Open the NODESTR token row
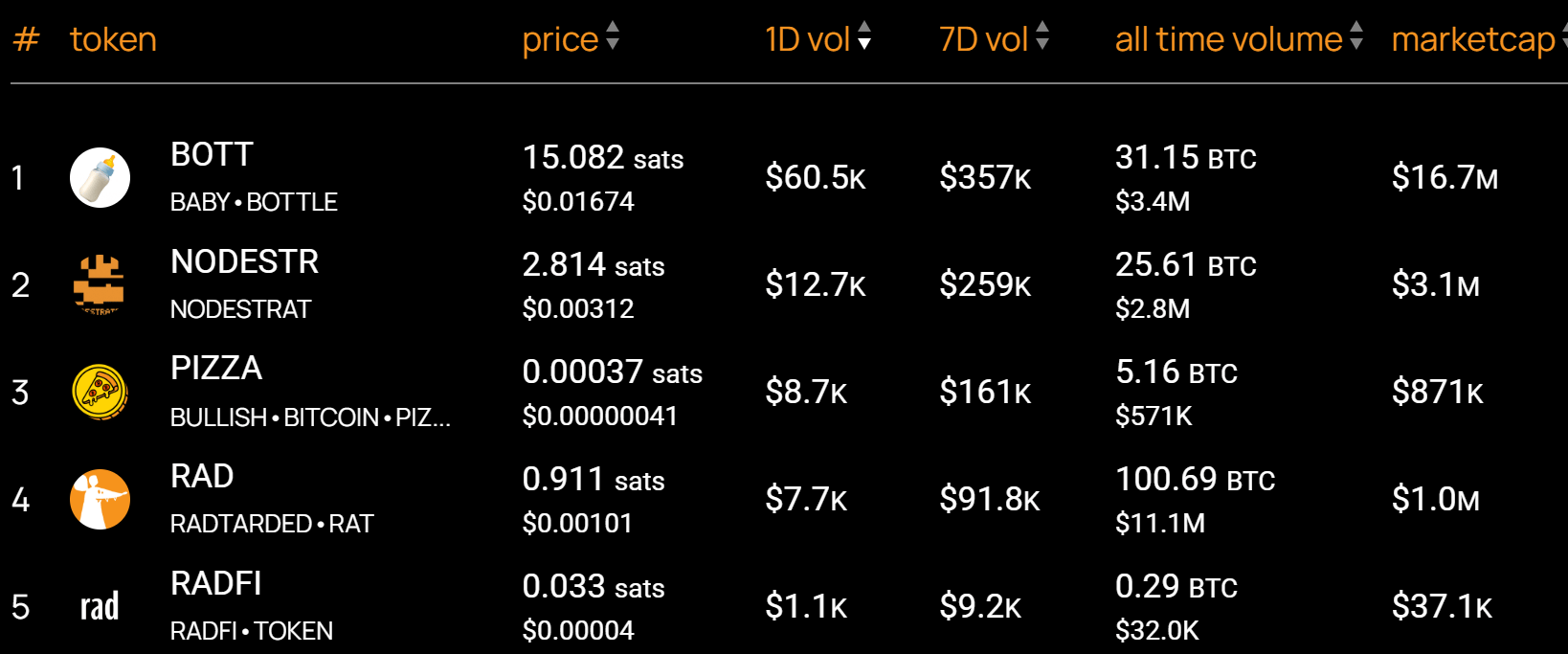This screenshot has width=1568, height=654. click(x=244, y=262)
